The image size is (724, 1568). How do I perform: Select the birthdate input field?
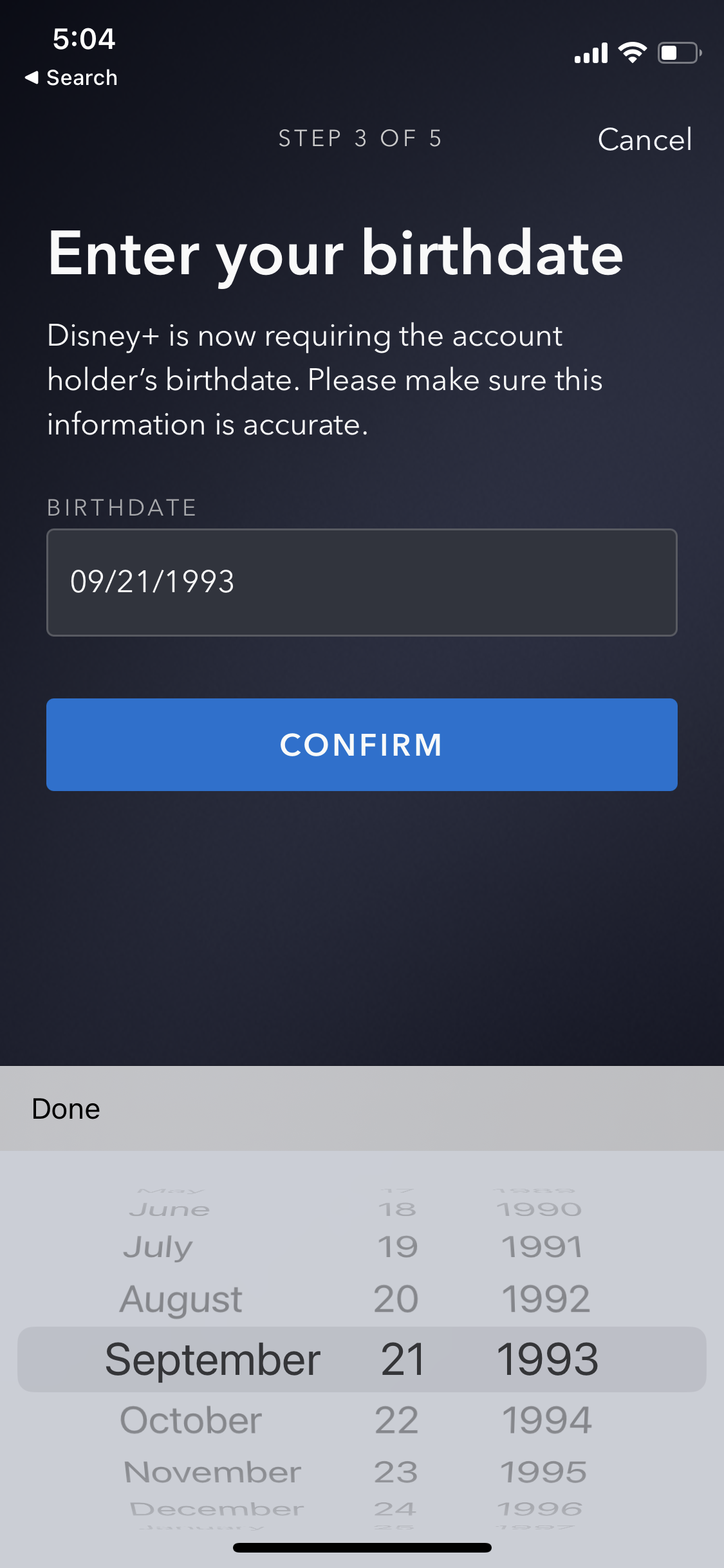click(x=362, y=581)
